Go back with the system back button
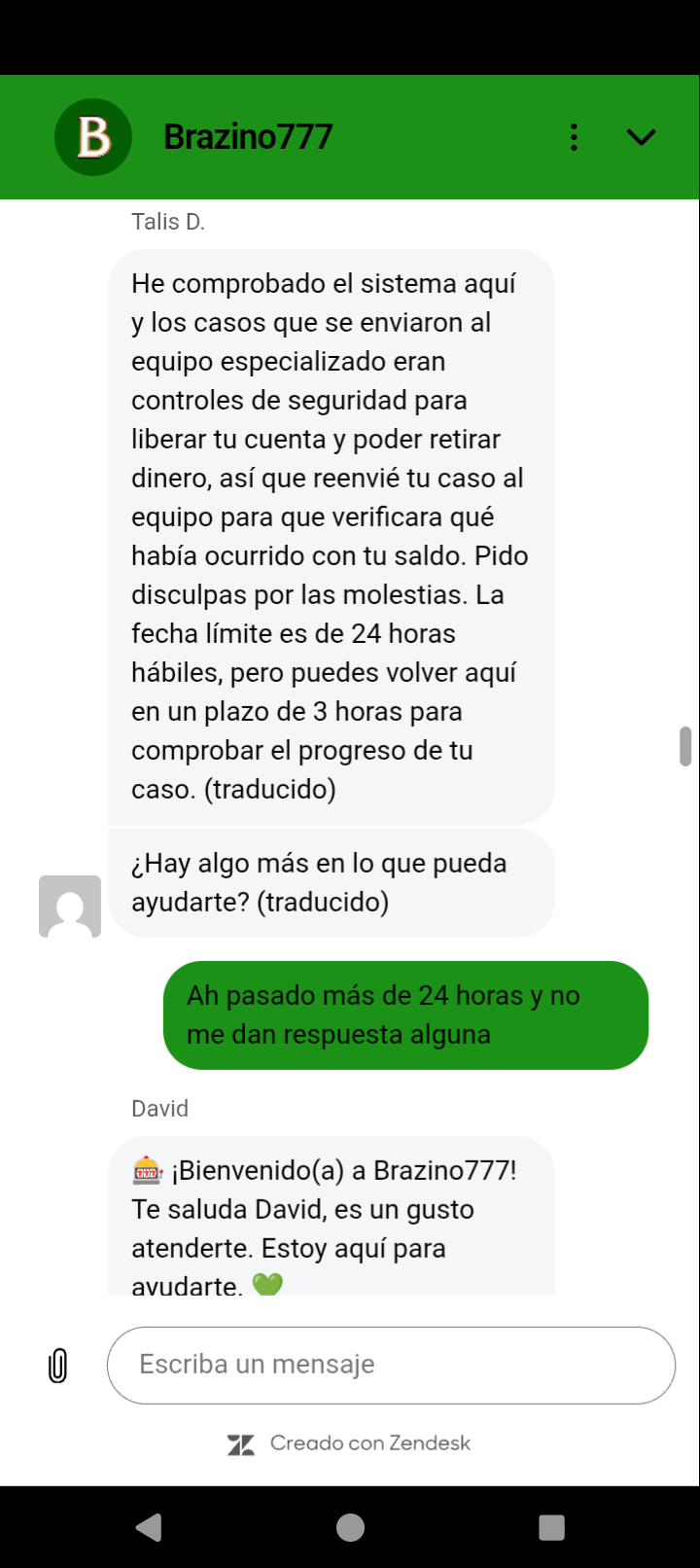The width and height of the screenshot is (700, 1568). [x=149, y=1527]
